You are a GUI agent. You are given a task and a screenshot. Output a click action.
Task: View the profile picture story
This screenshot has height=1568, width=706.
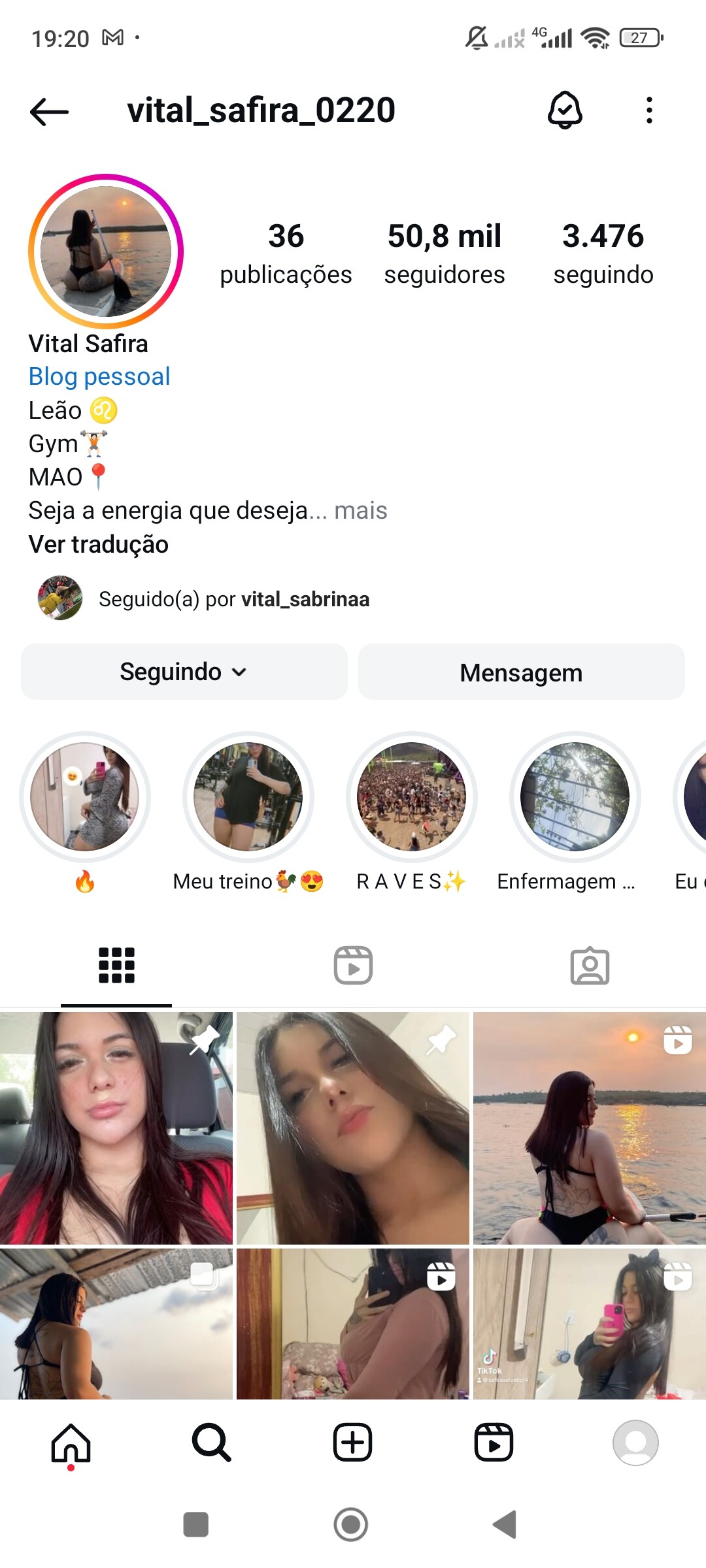[x=106, y=252]
